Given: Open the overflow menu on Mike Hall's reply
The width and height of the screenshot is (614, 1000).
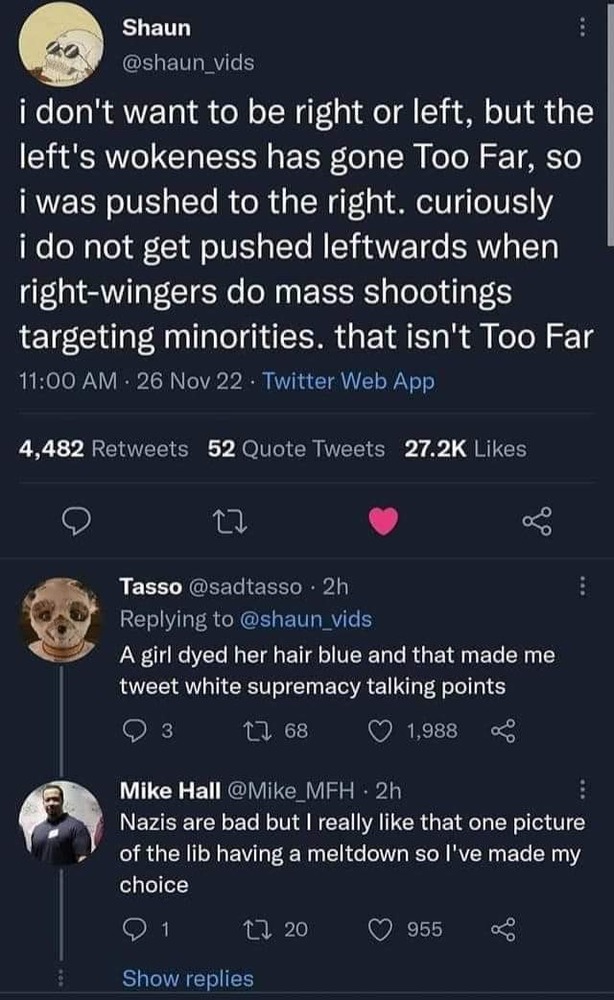Looking at the screenshot, I should click(584, 791).
